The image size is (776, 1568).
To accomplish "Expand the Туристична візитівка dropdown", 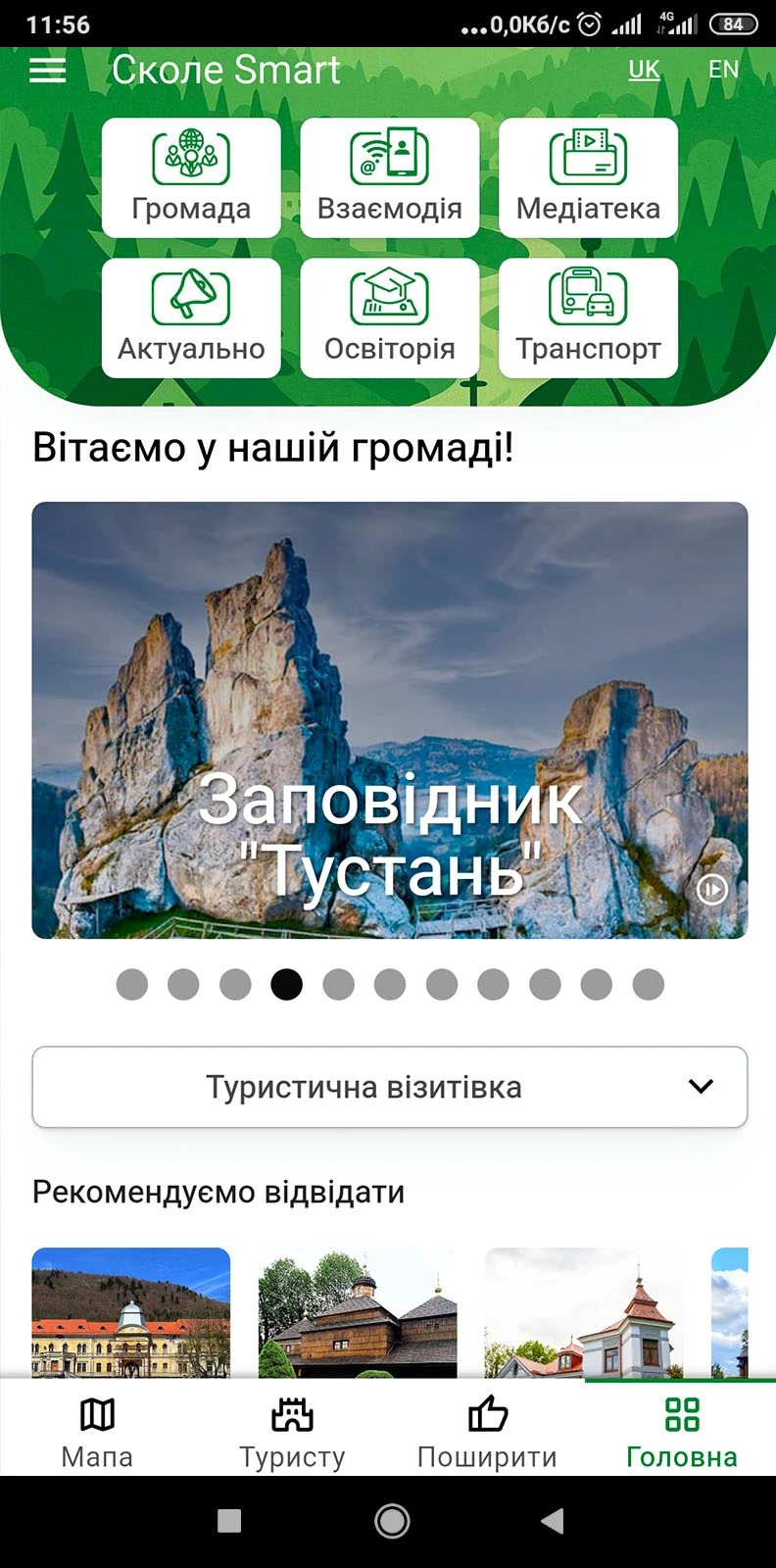I will point(390,1087).
